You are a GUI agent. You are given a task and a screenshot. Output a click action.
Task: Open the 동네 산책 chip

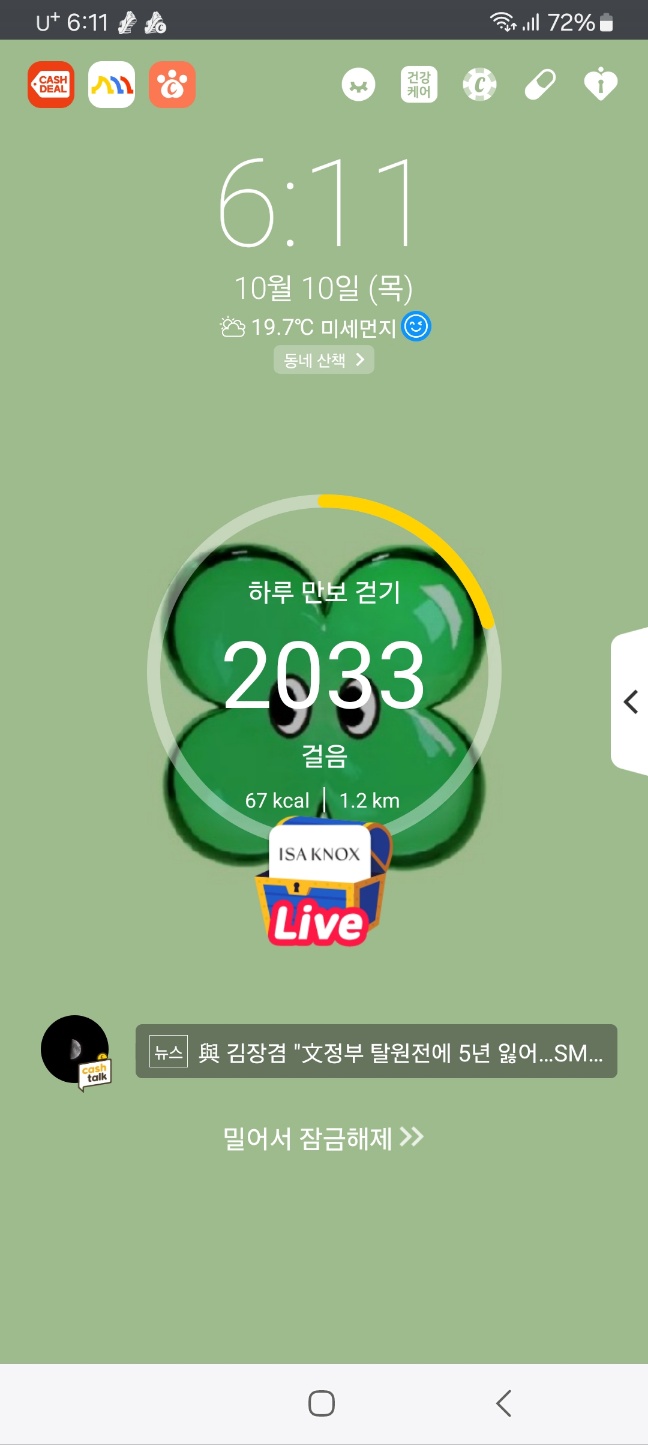(324, 360)
